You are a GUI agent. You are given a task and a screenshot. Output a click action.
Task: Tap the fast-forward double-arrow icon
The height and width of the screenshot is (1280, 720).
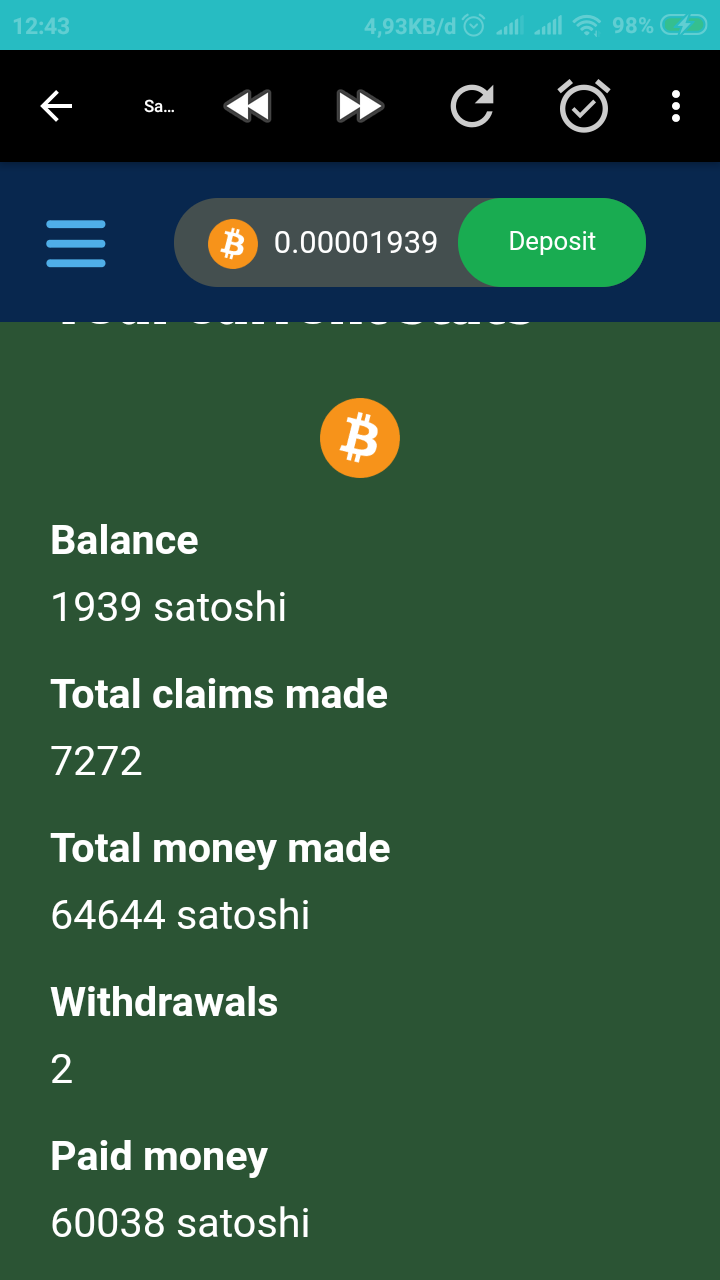click(x=360, y=106)
